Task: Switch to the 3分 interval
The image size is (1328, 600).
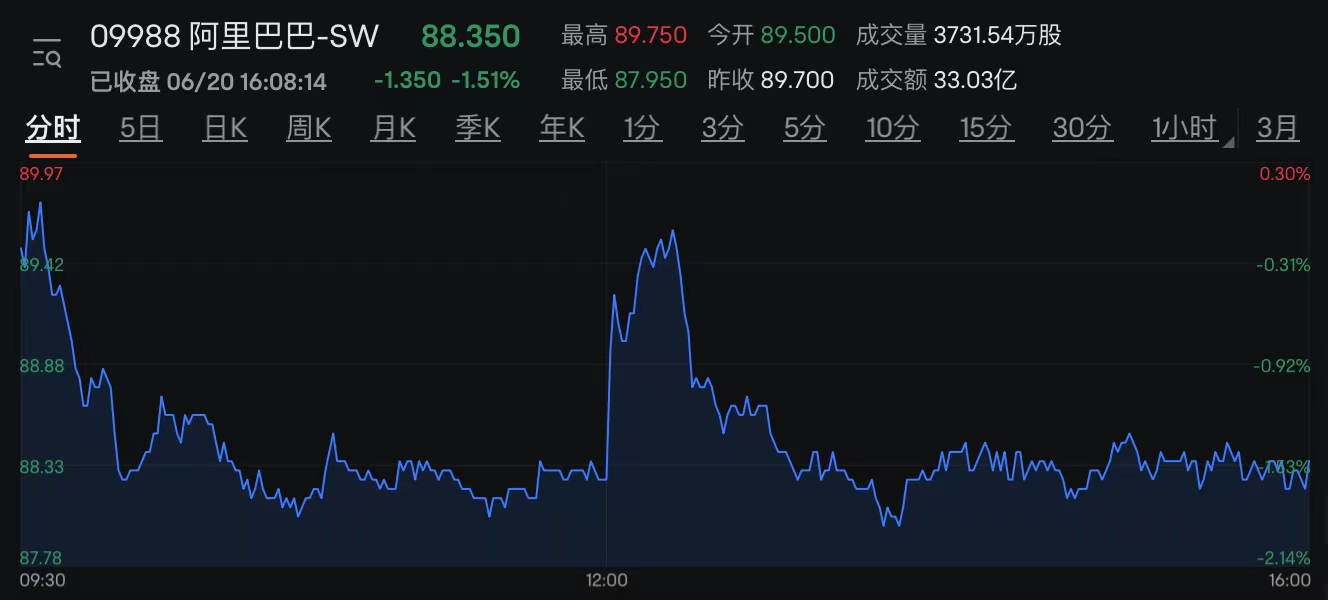Action: (723, 128)
